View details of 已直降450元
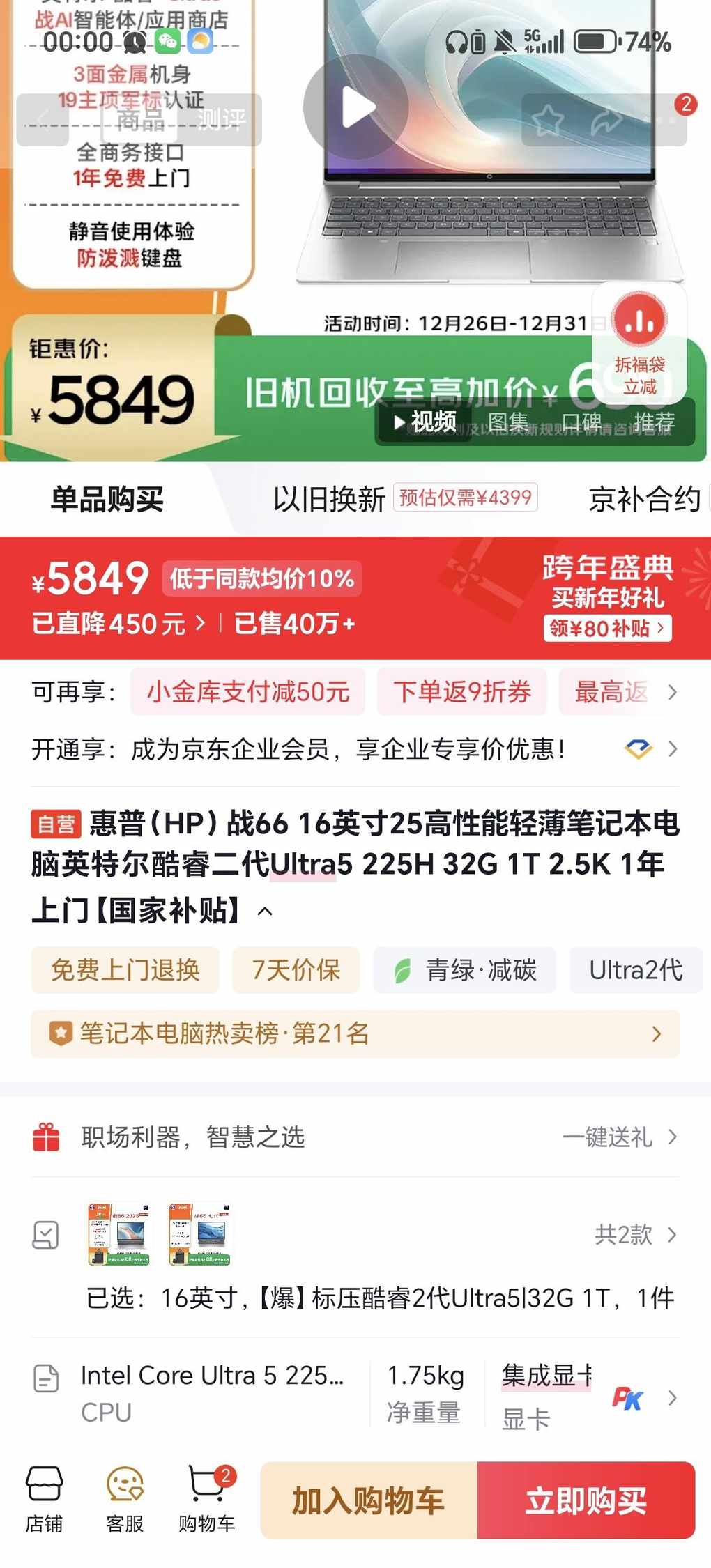This screenshot has height=1568, width=711. tap(118, 624)
